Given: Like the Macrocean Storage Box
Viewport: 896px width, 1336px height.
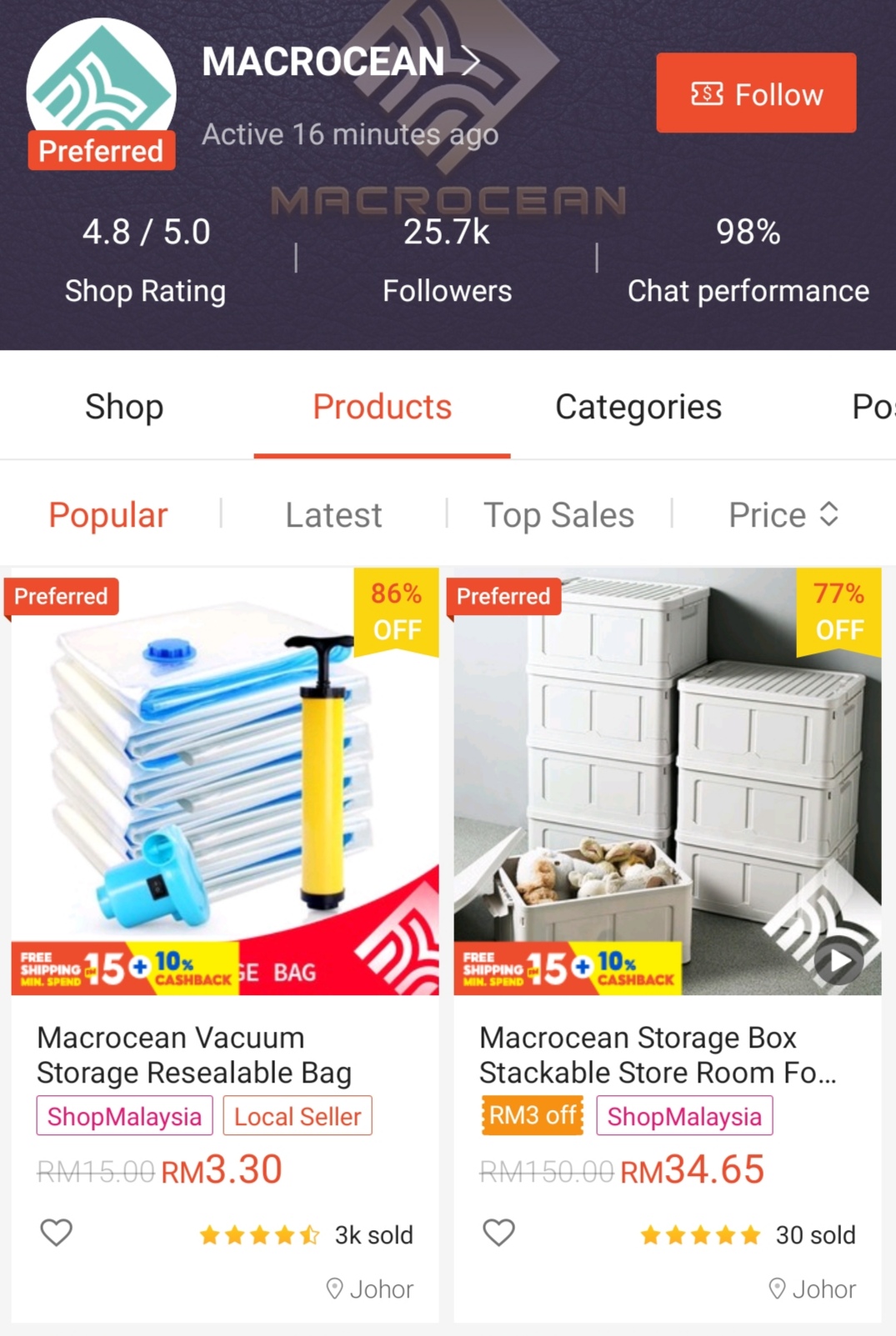Looking at the screenshot, I should click(x=499, y=1232).
